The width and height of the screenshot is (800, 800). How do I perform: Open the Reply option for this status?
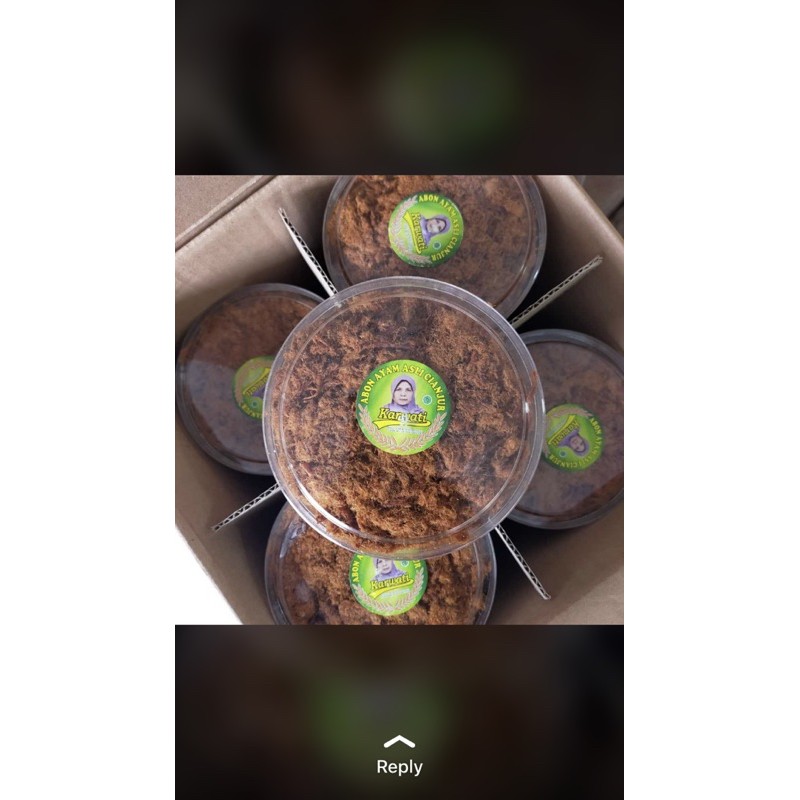pyautogui.click(x=399, y=757)
